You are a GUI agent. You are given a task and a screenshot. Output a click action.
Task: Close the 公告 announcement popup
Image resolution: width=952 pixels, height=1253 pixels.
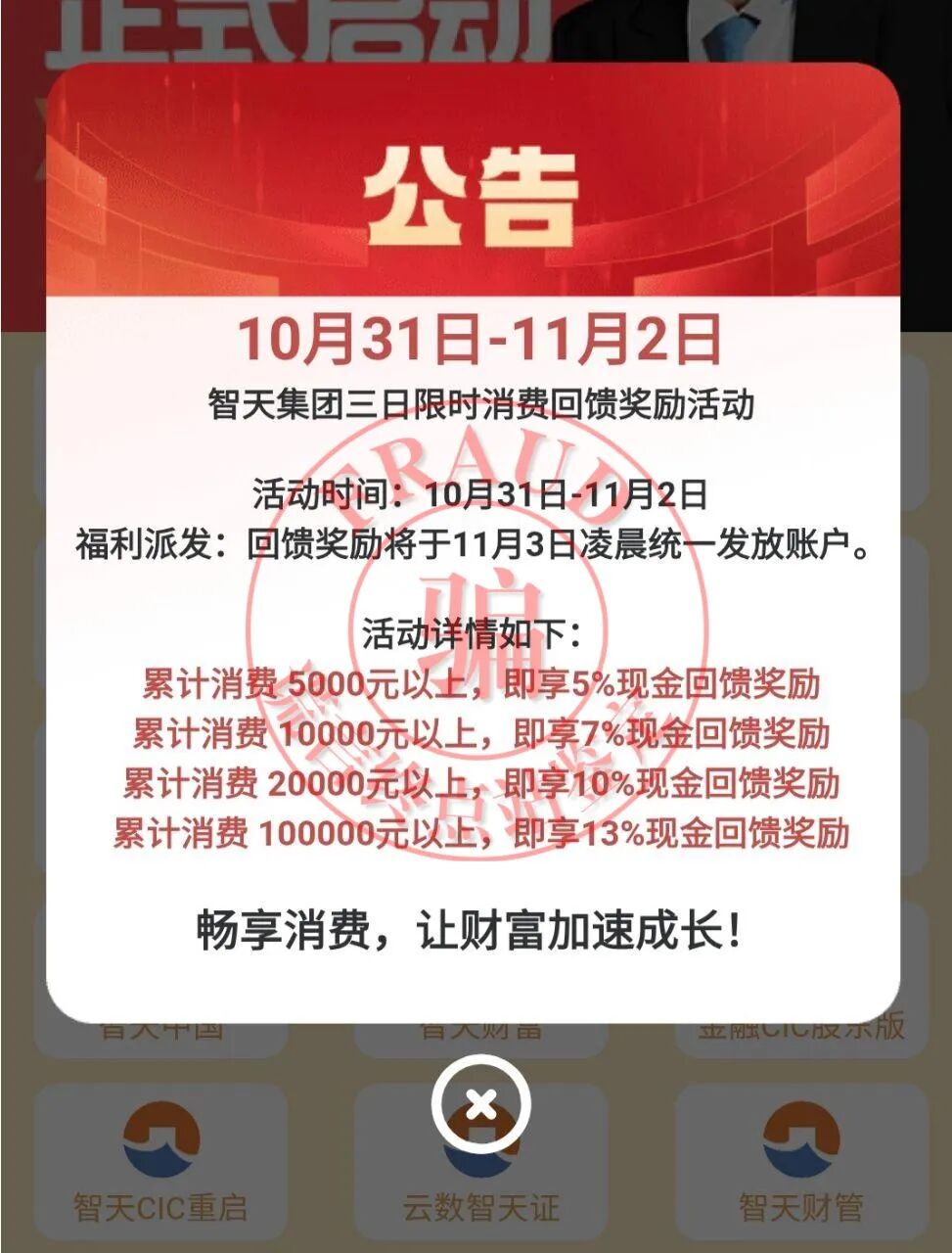coord(480,1103)
